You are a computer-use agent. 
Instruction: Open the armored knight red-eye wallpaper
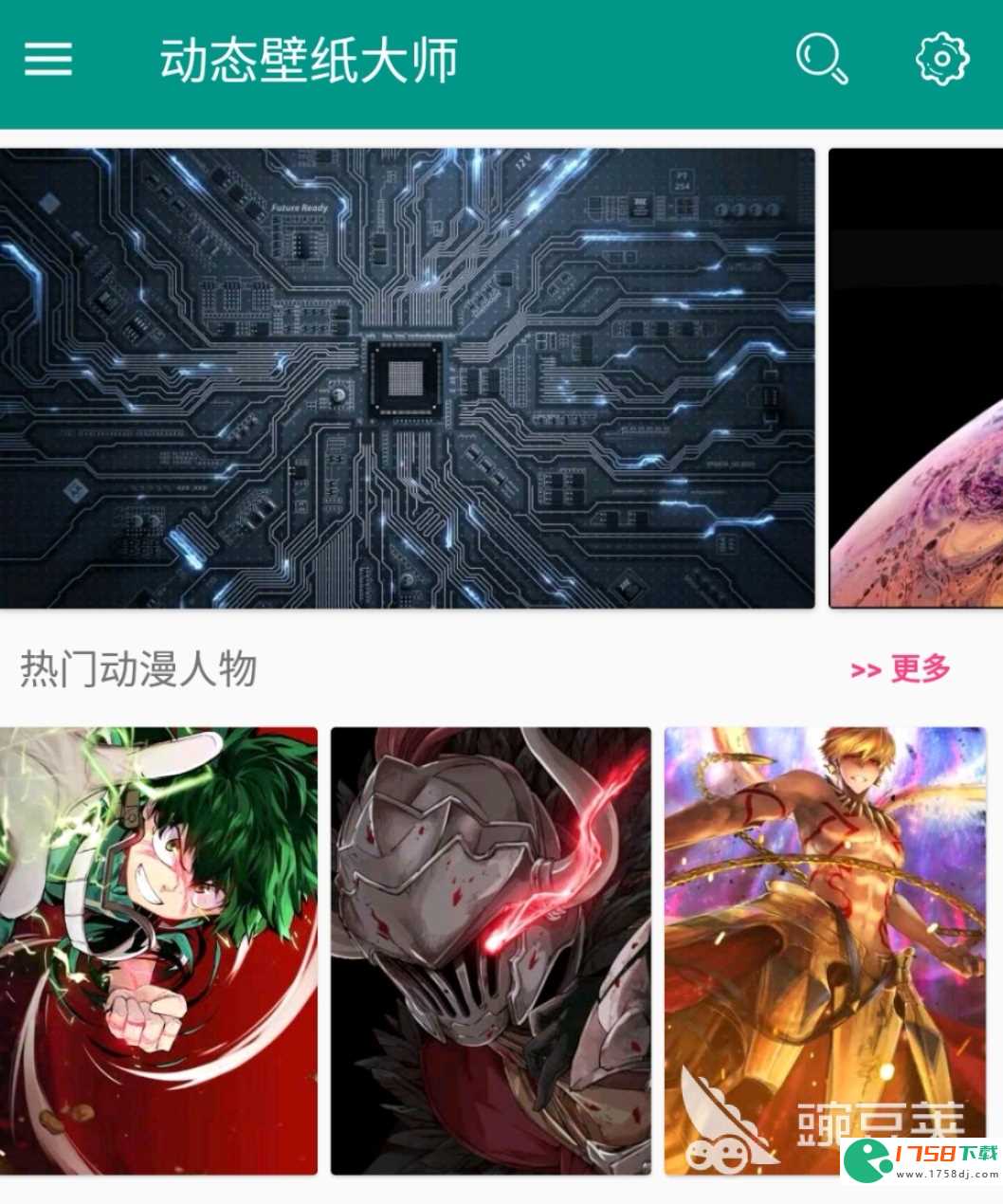(x=490, y=950)
